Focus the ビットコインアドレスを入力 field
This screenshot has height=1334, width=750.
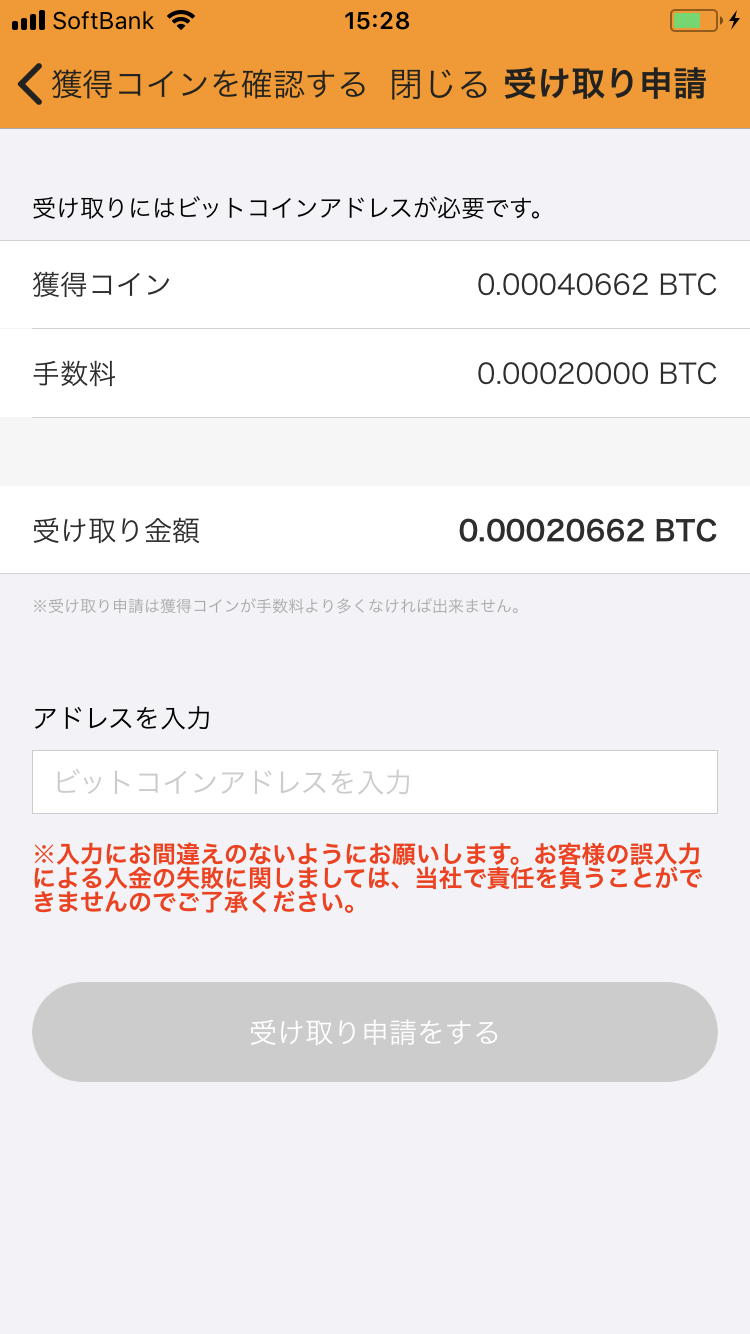point(375,782)
